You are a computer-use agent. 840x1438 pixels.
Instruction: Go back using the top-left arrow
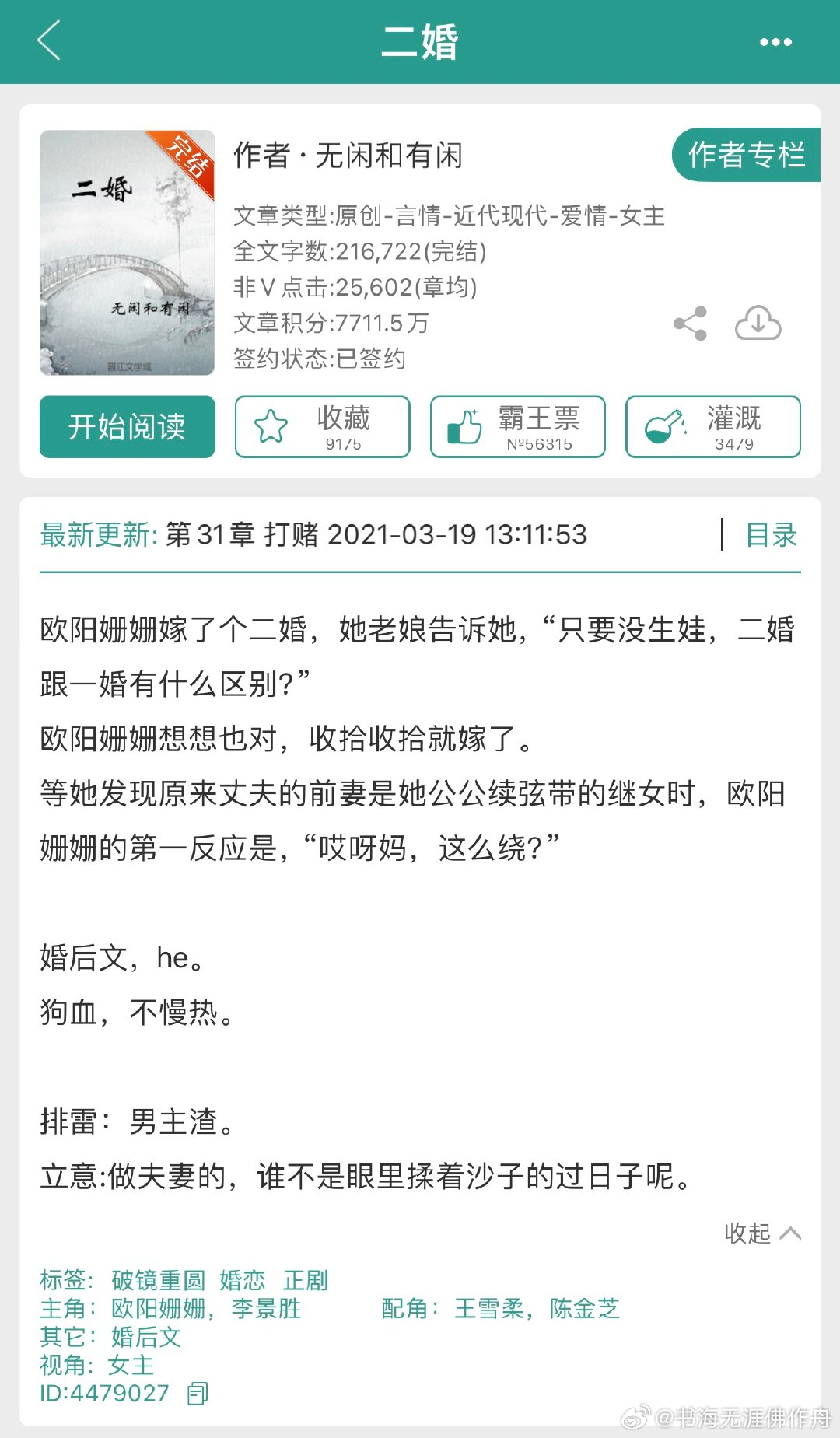pos(49,41)
